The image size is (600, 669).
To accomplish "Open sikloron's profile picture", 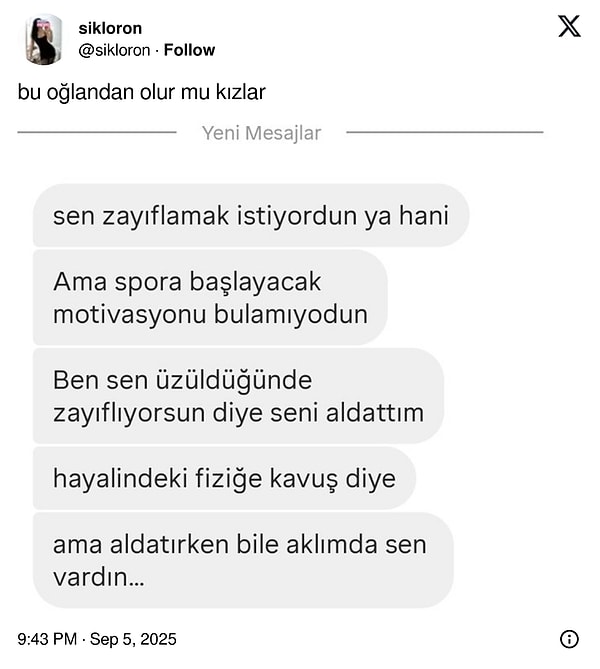I will tap(43, 40).
